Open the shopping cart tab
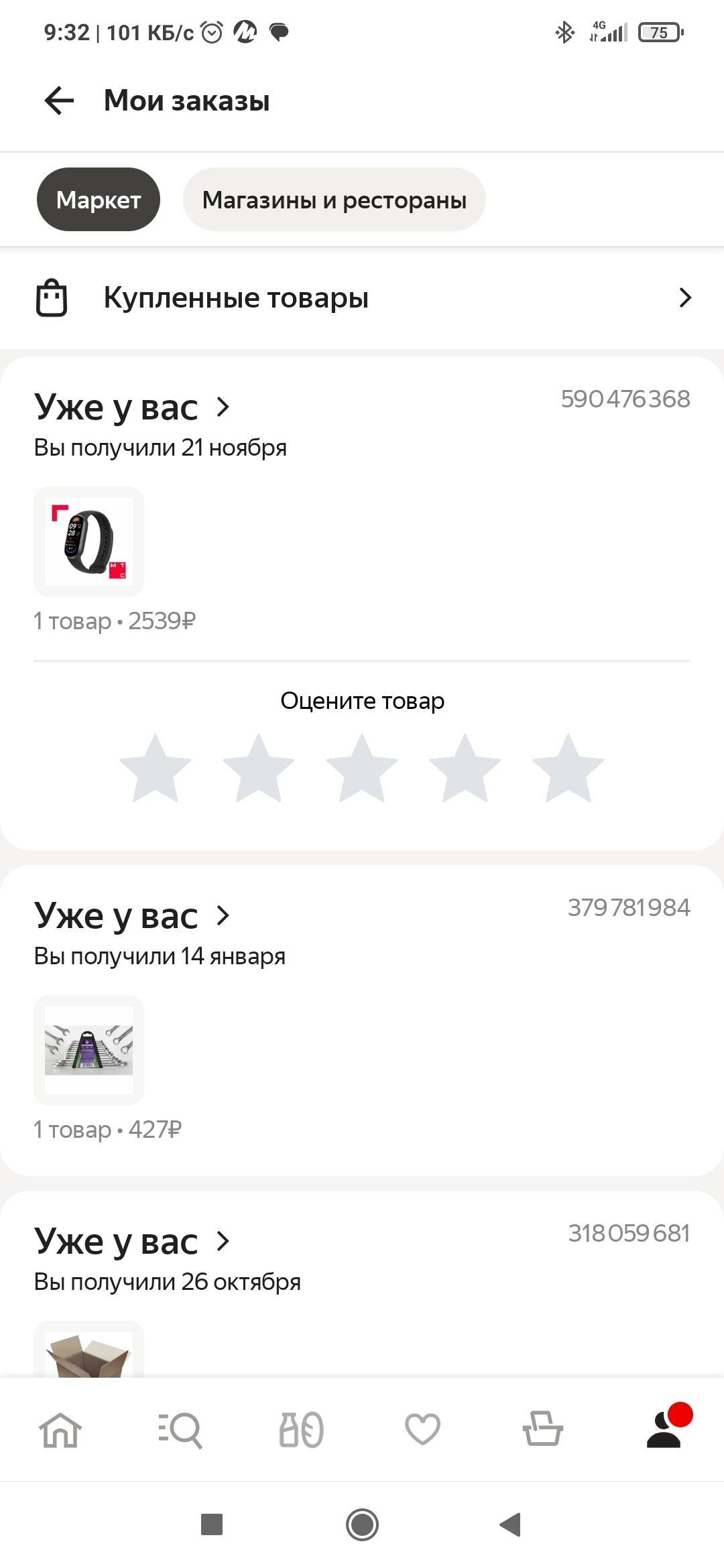This screenshot has width=724, height=1568. coord(543,1430)
